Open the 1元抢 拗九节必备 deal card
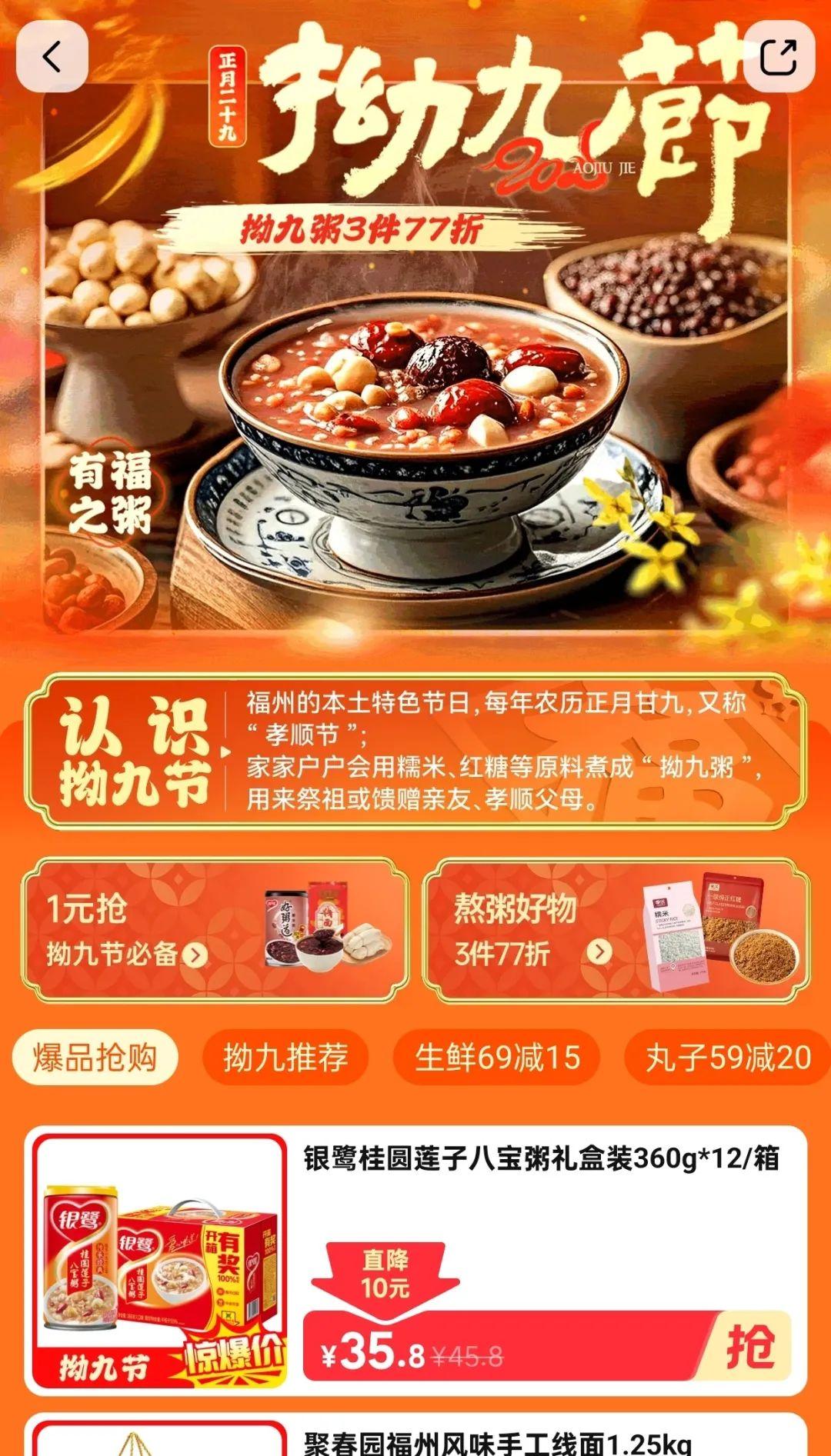 (x=215, y=931)
